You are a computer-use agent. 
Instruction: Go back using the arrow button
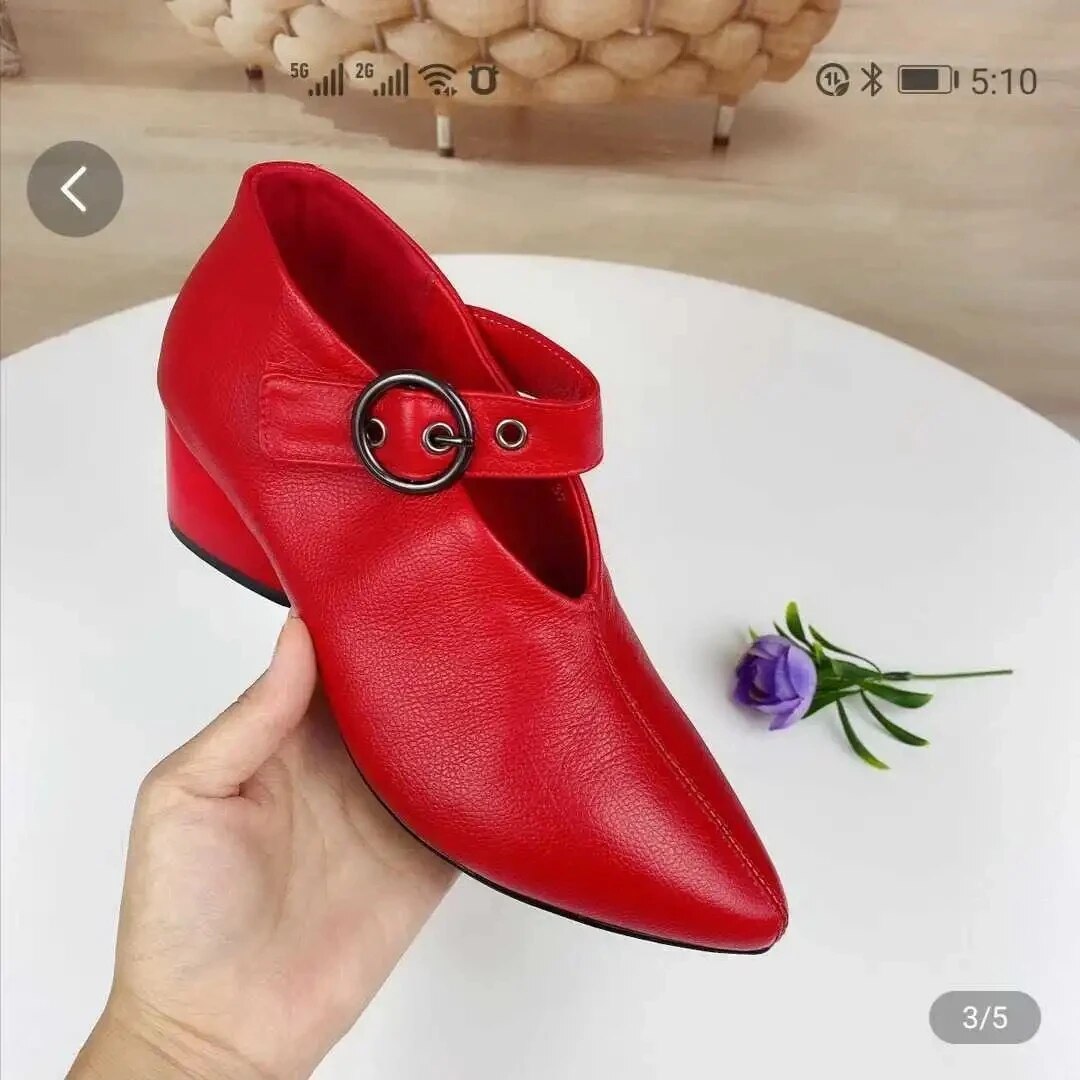75,189
